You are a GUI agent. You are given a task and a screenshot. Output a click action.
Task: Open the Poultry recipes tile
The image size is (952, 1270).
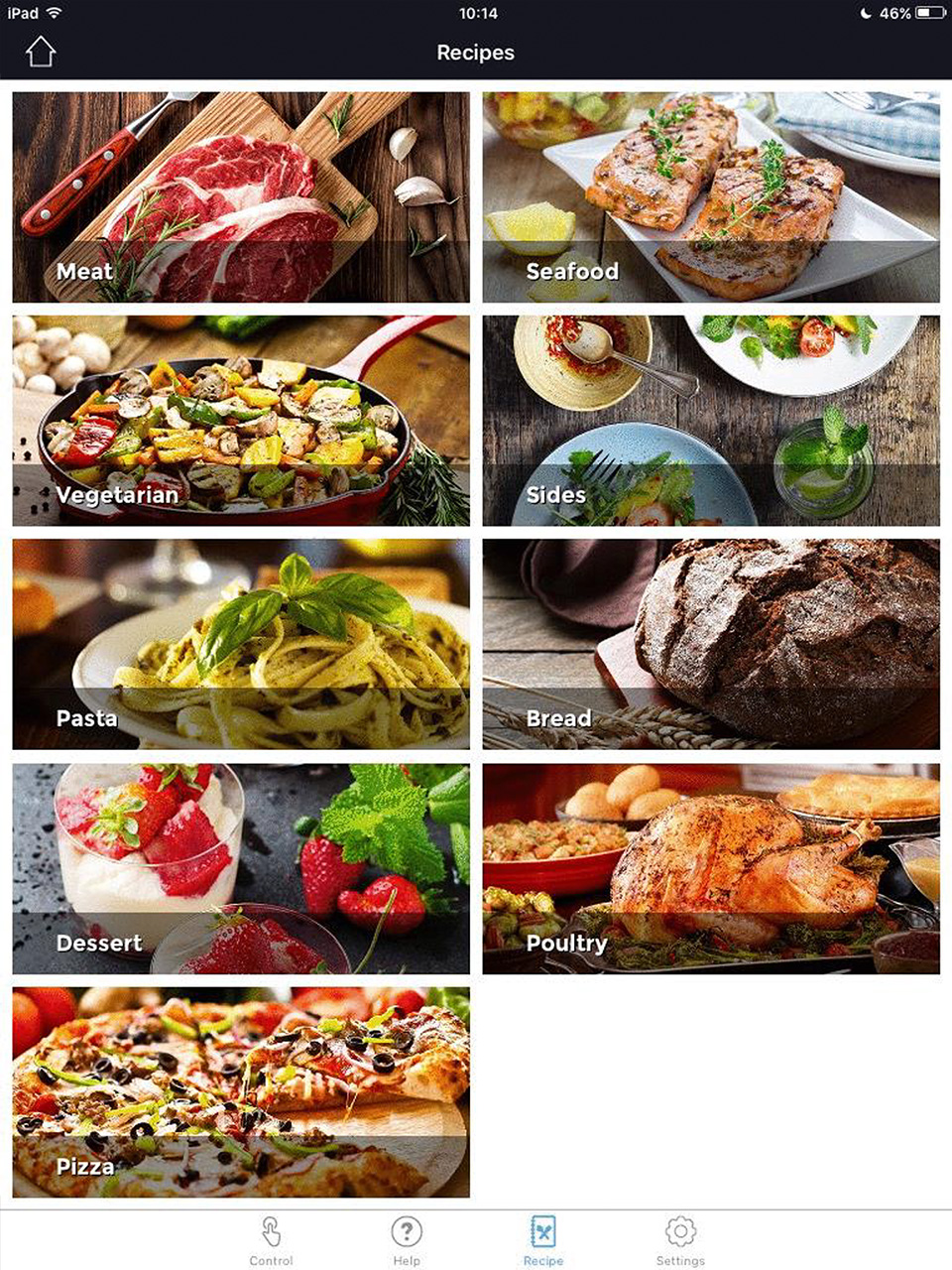[x=711, y=868]
